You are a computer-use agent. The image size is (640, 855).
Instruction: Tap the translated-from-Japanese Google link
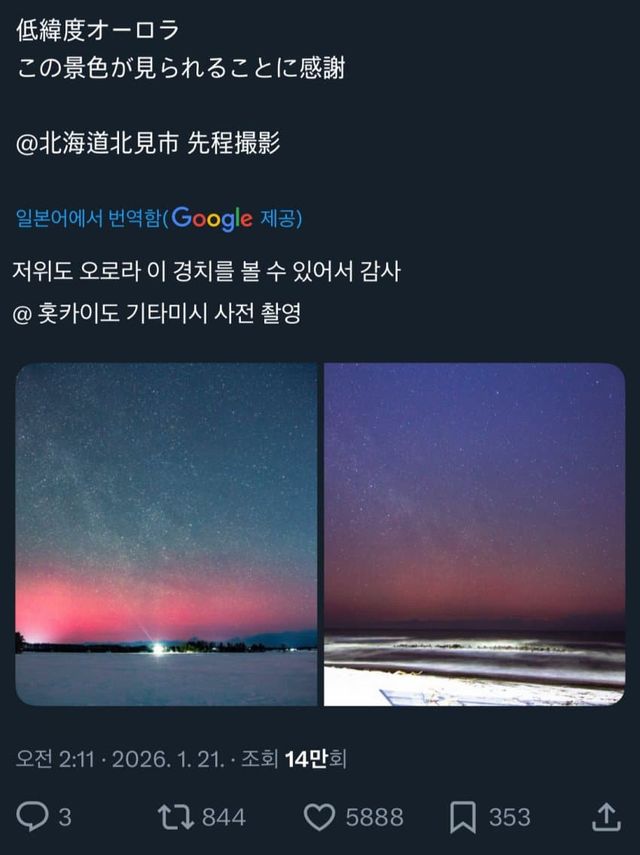coord(159,218)
